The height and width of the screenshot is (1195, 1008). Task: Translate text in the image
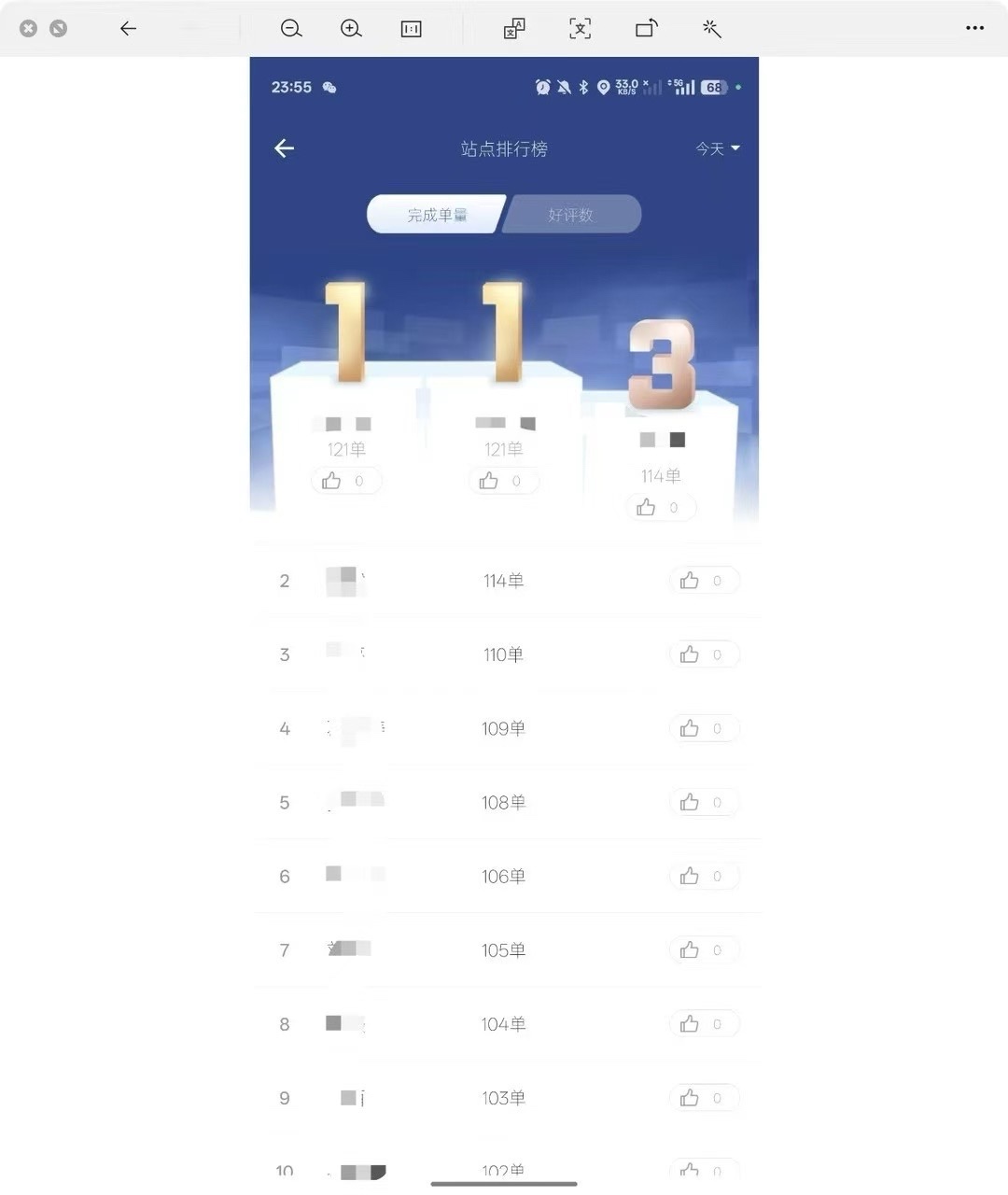pyautogui.click(x=514, y=29)
